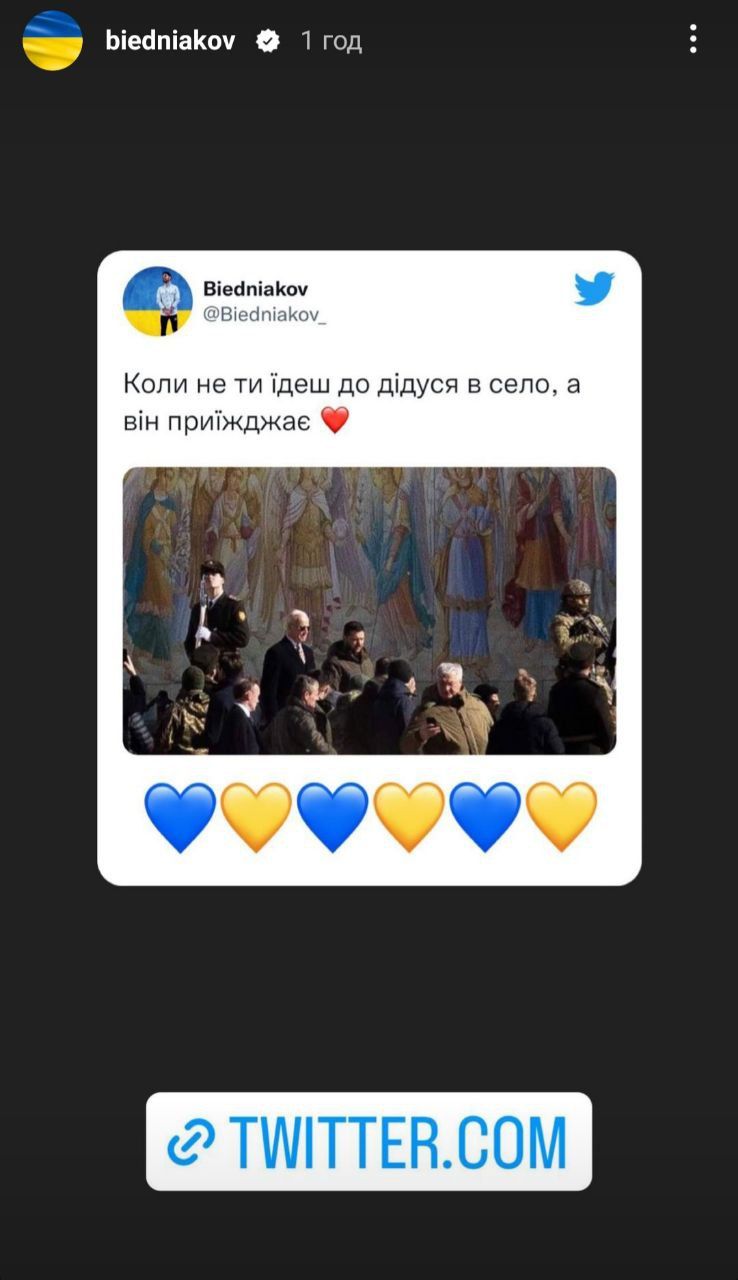
Task: Click the verified badge next to biedniakov
Action: 267,41
